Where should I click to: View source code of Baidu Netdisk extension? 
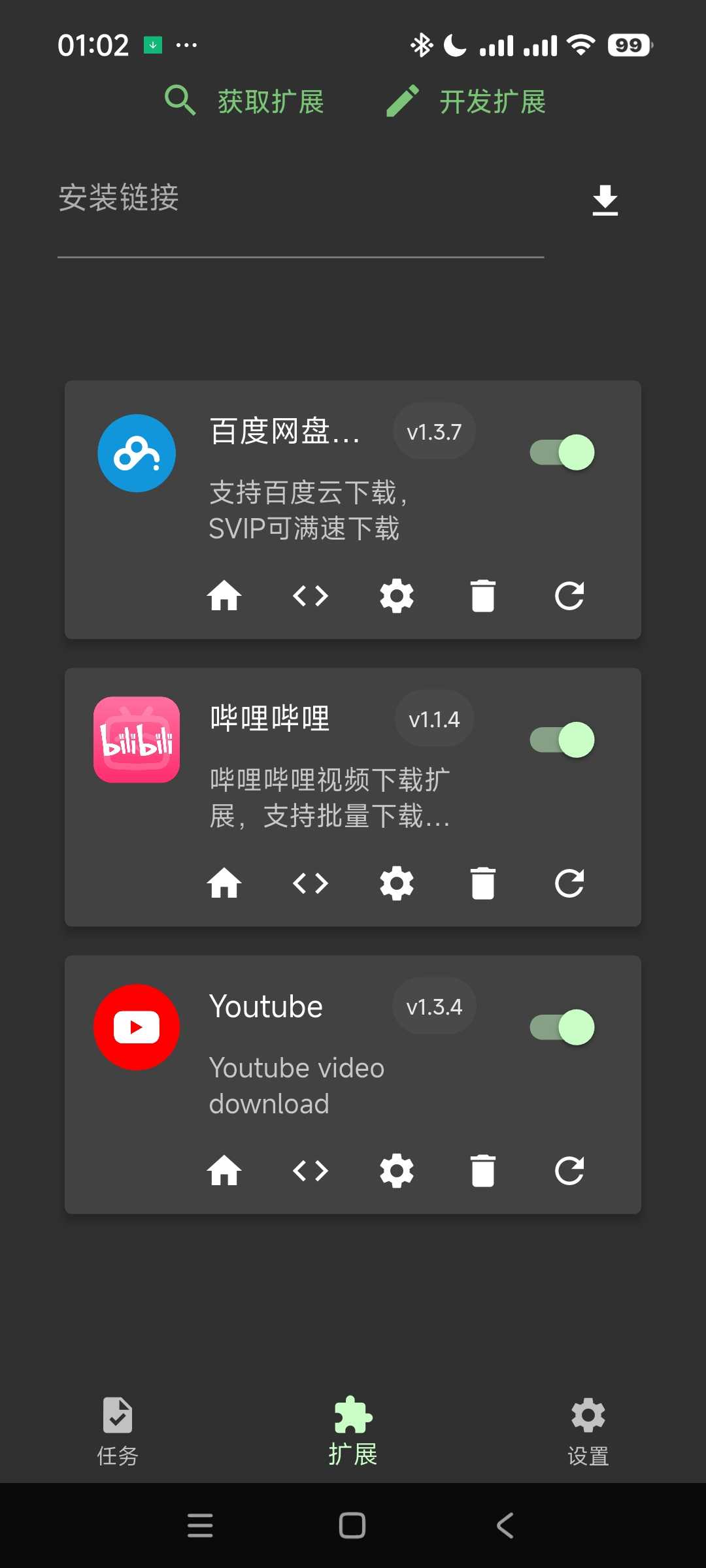(x=311, y=596)
